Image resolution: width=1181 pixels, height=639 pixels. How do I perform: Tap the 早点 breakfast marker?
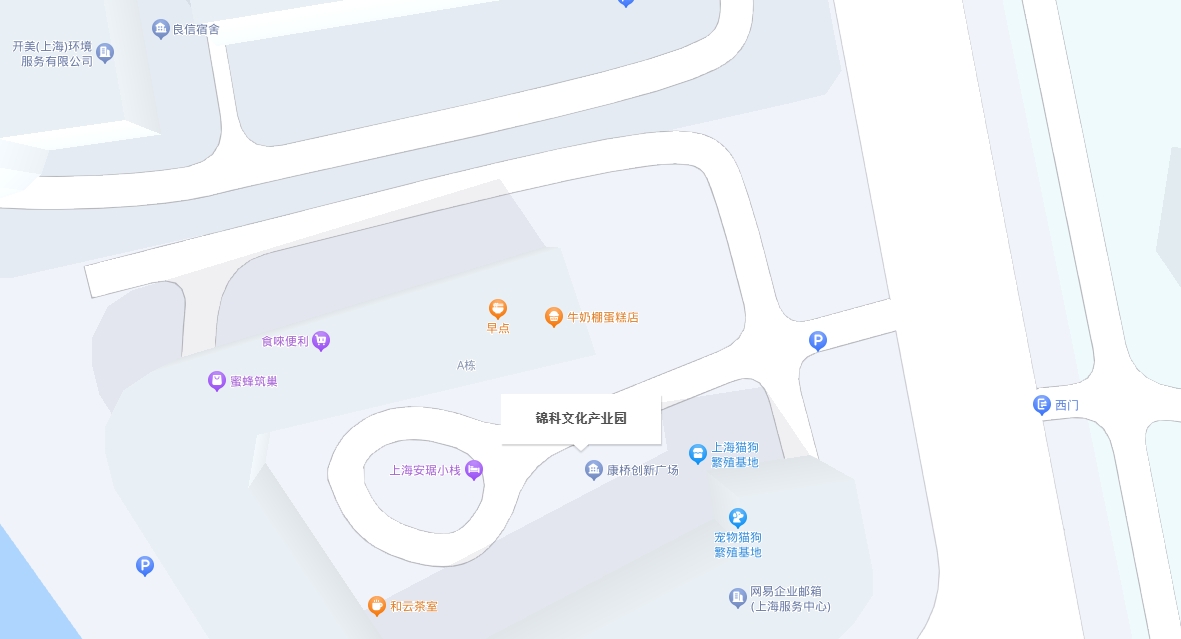(x=498, y=309)
